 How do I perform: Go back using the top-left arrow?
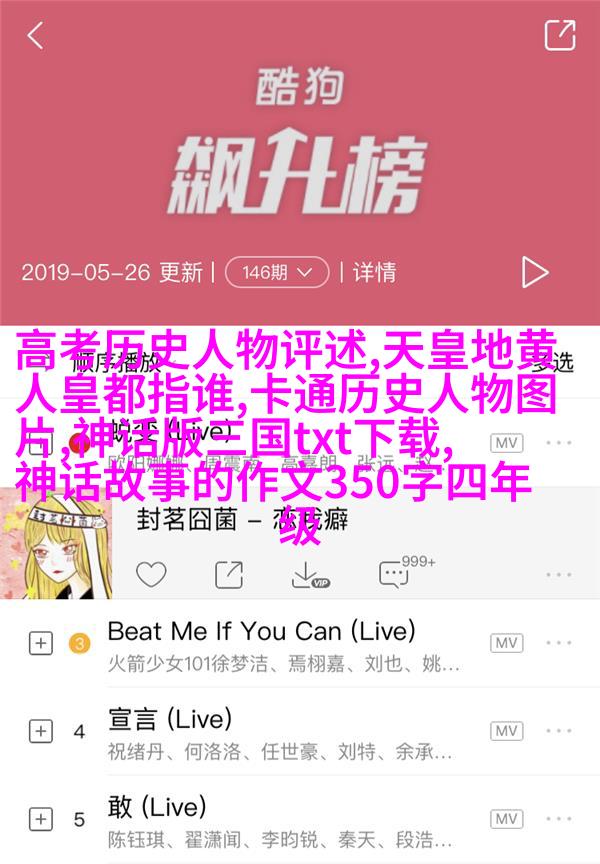(35, 36)
